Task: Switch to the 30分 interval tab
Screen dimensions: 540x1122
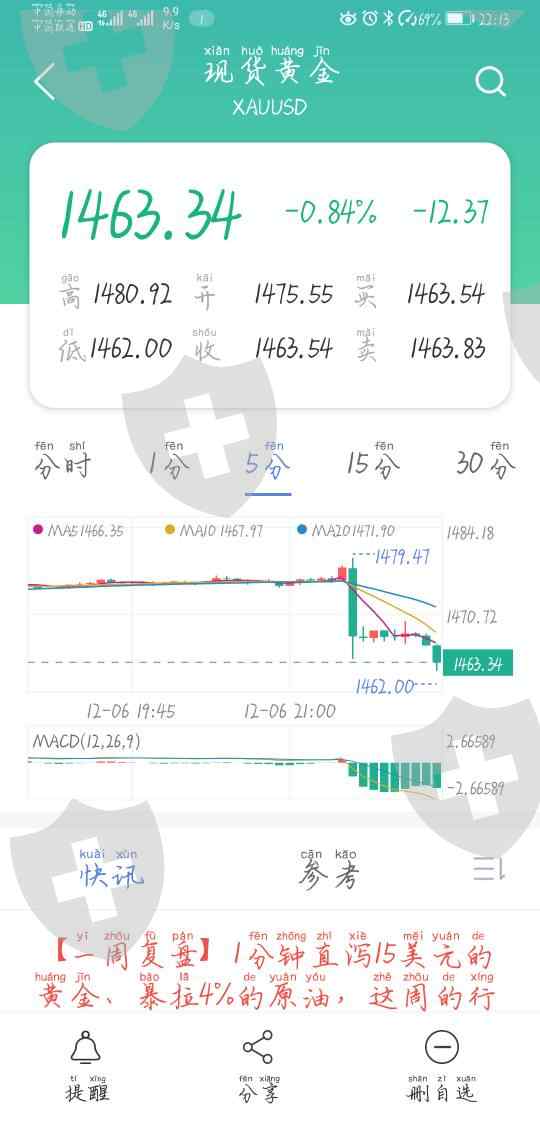Action: pyautogui.click(x=486, y=460)
